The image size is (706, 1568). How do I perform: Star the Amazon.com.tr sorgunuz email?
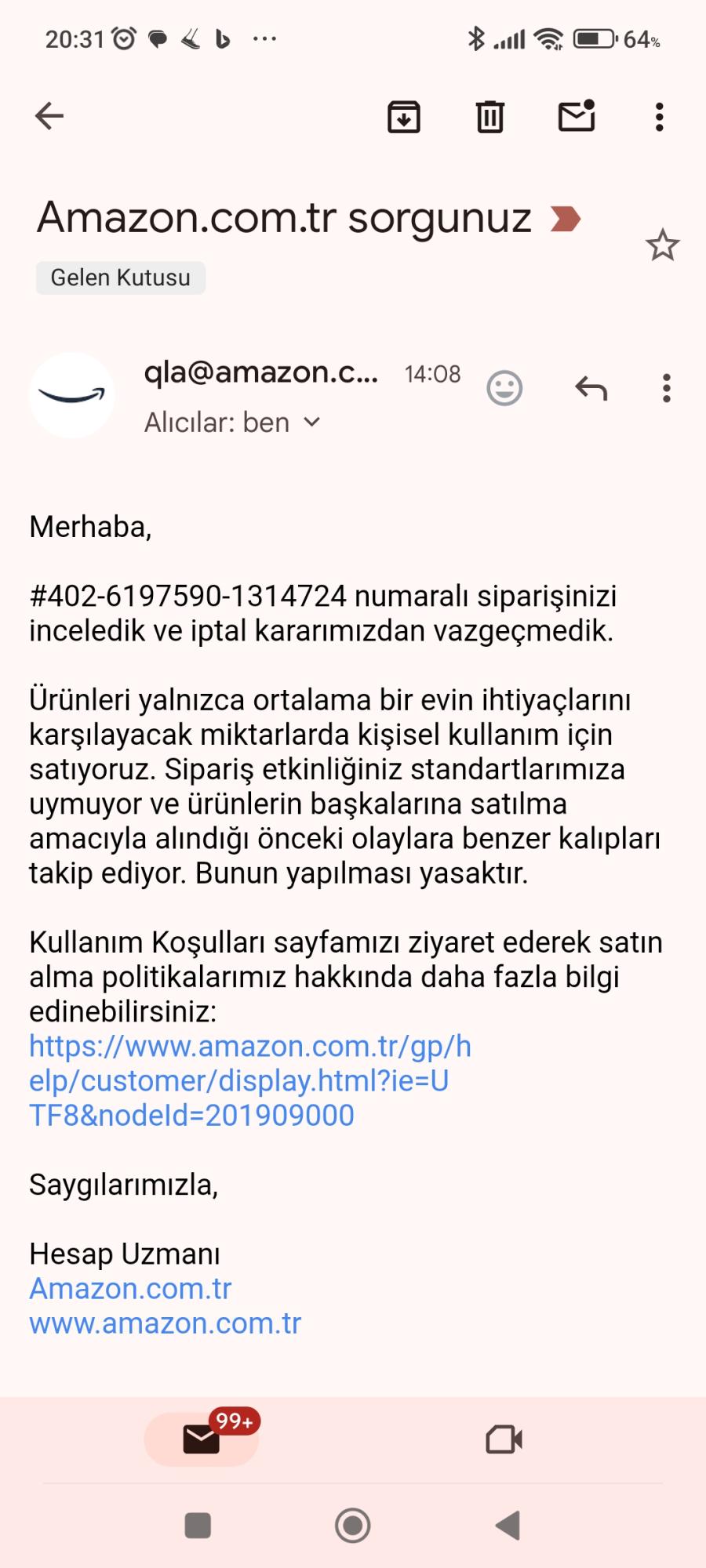[662, 245]
